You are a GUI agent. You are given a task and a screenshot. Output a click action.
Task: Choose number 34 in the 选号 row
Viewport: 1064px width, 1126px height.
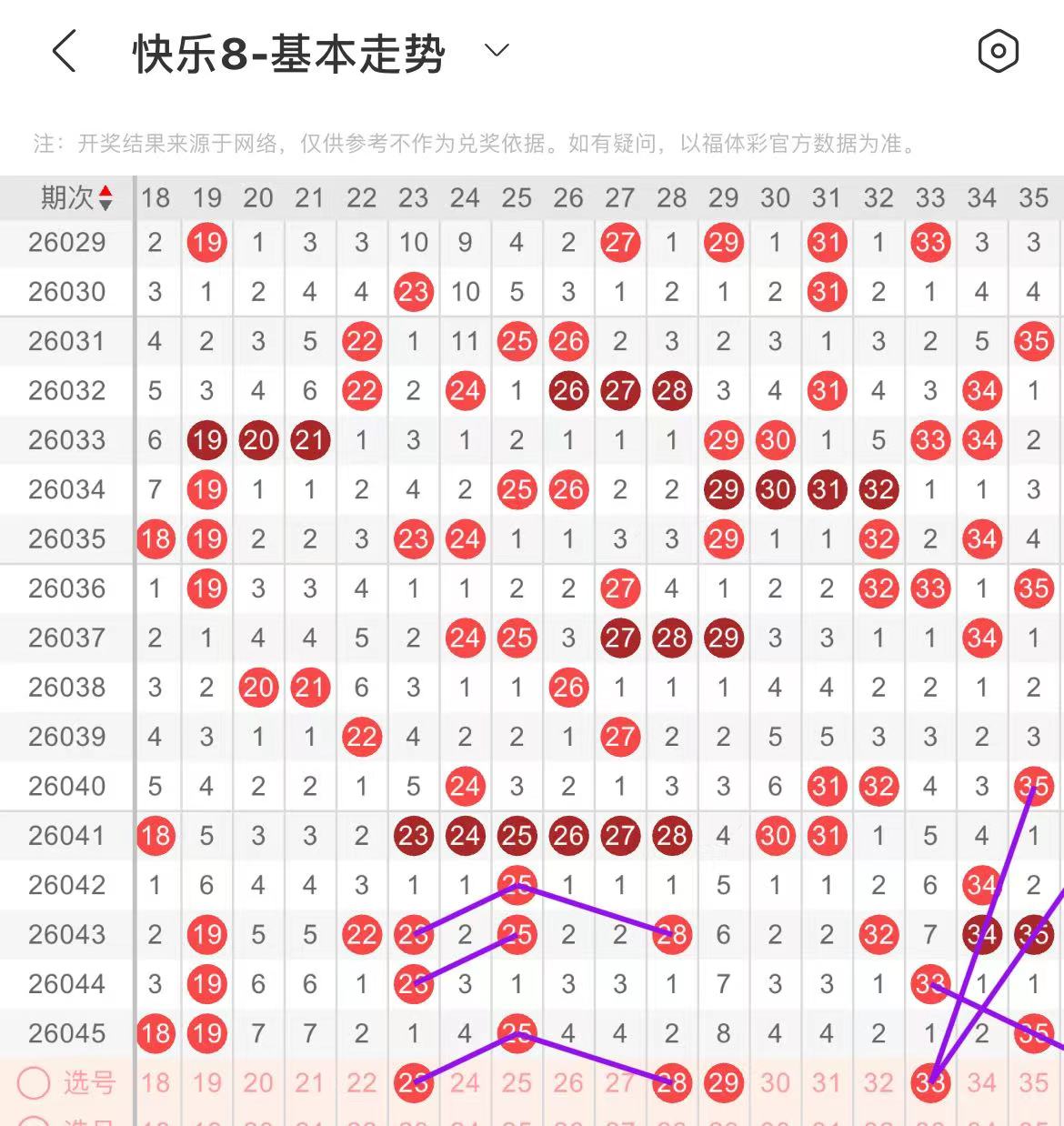(x=982, y=1082)
